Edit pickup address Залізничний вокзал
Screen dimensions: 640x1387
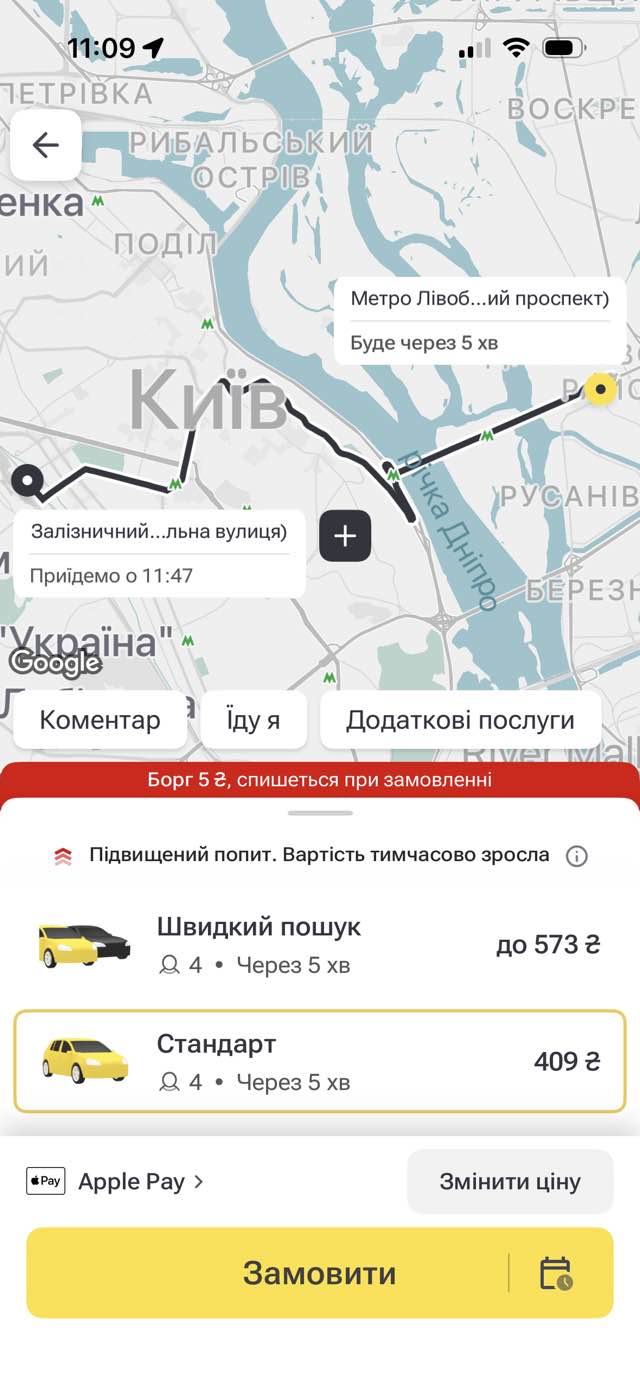coord(159,531)
